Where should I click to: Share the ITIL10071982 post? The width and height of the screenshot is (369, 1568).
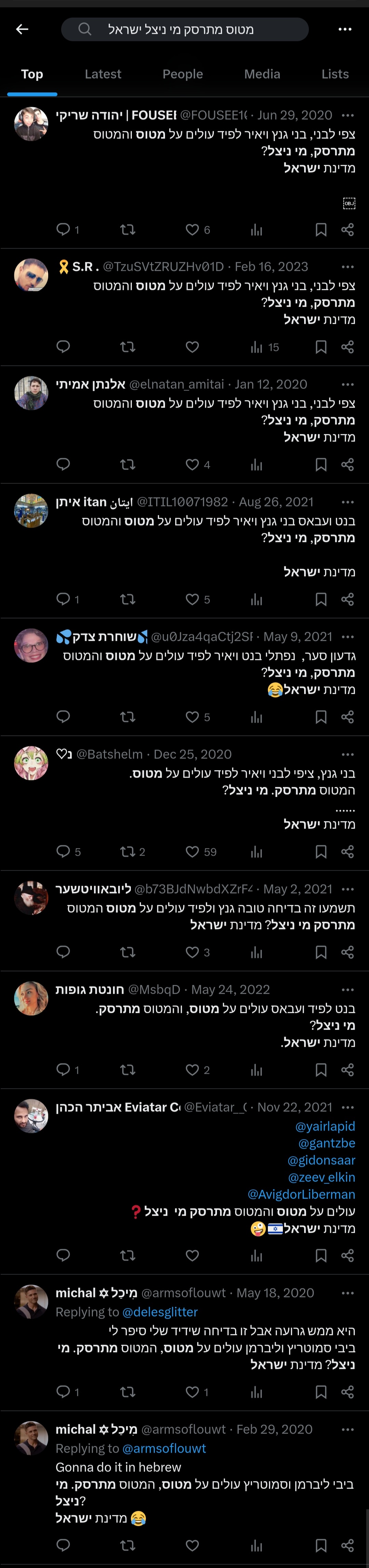348,599
